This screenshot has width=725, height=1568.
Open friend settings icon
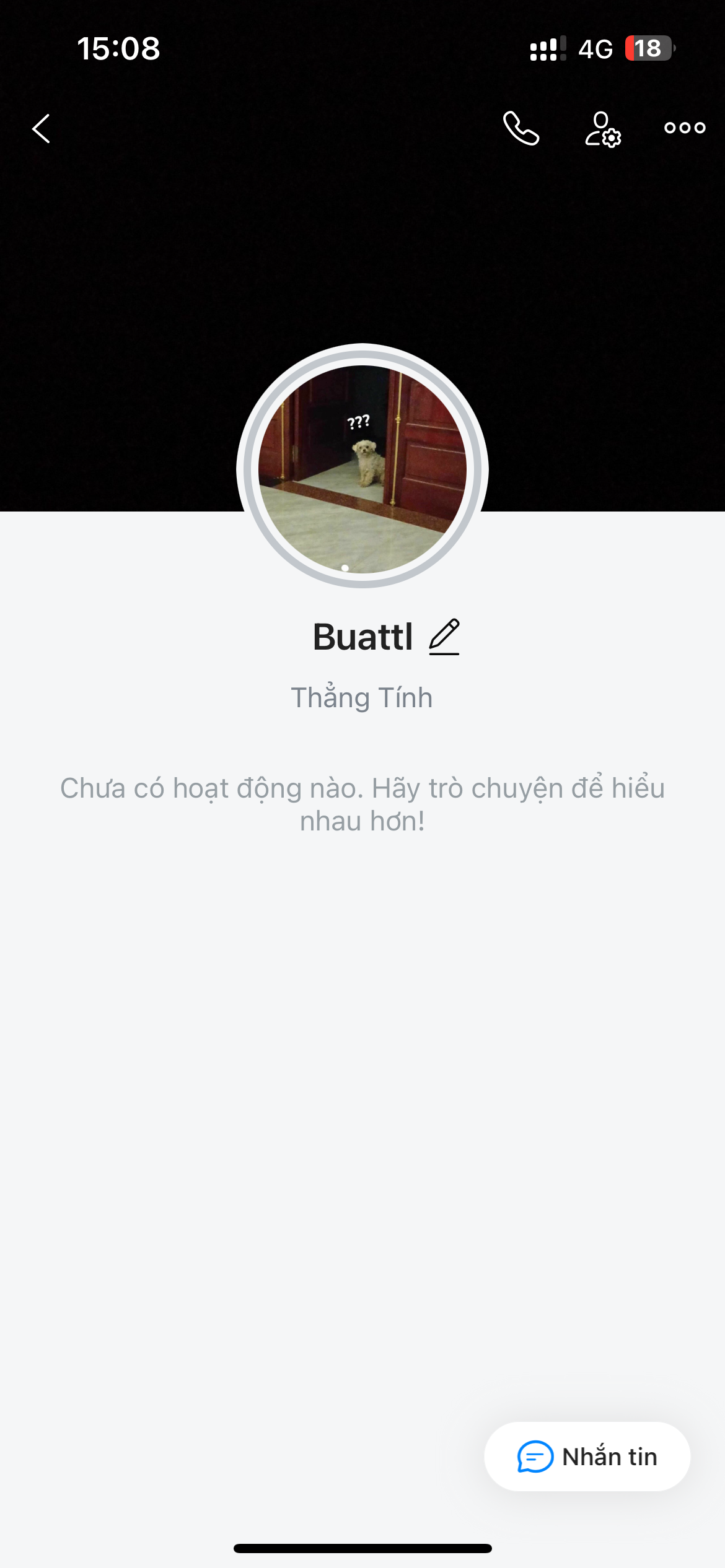tap(602, 129)
